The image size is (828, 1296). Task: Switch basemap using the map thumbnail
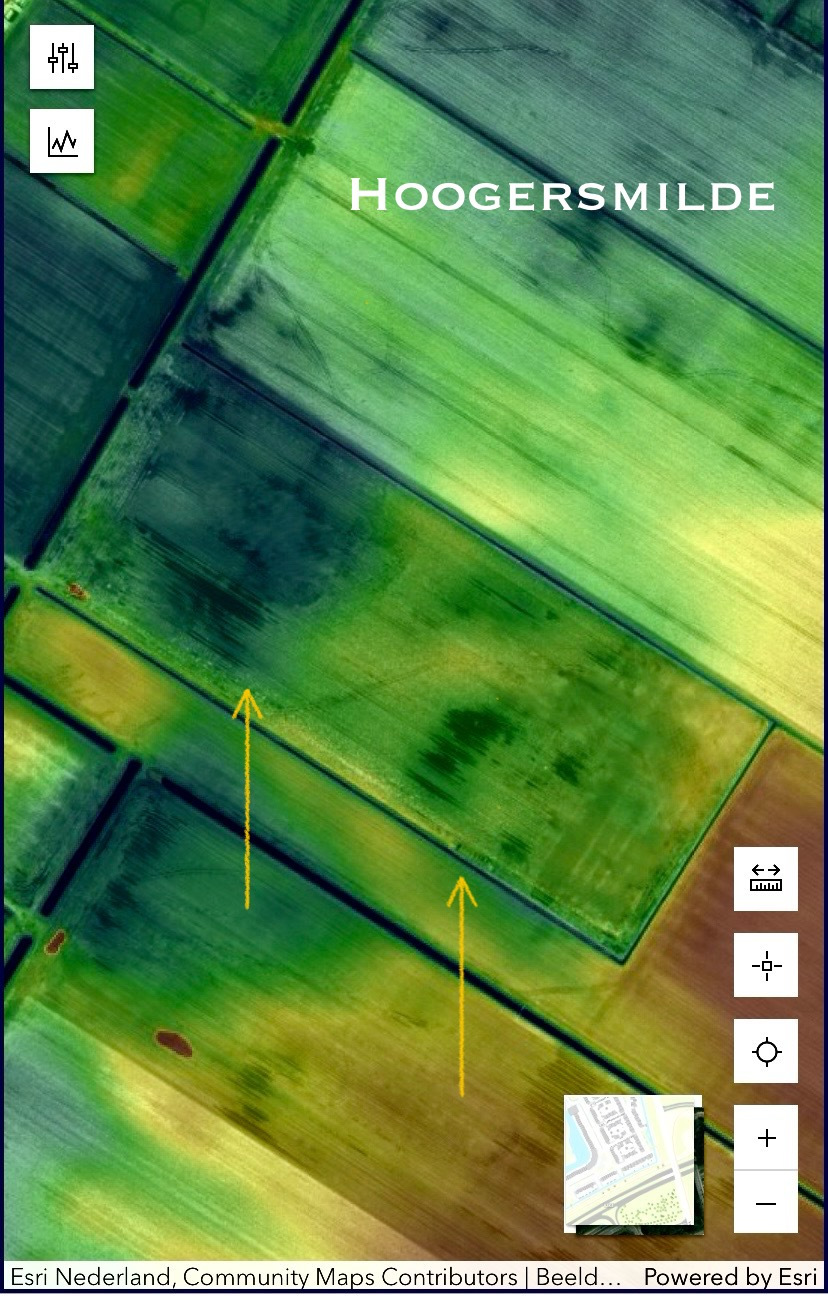632,1161
